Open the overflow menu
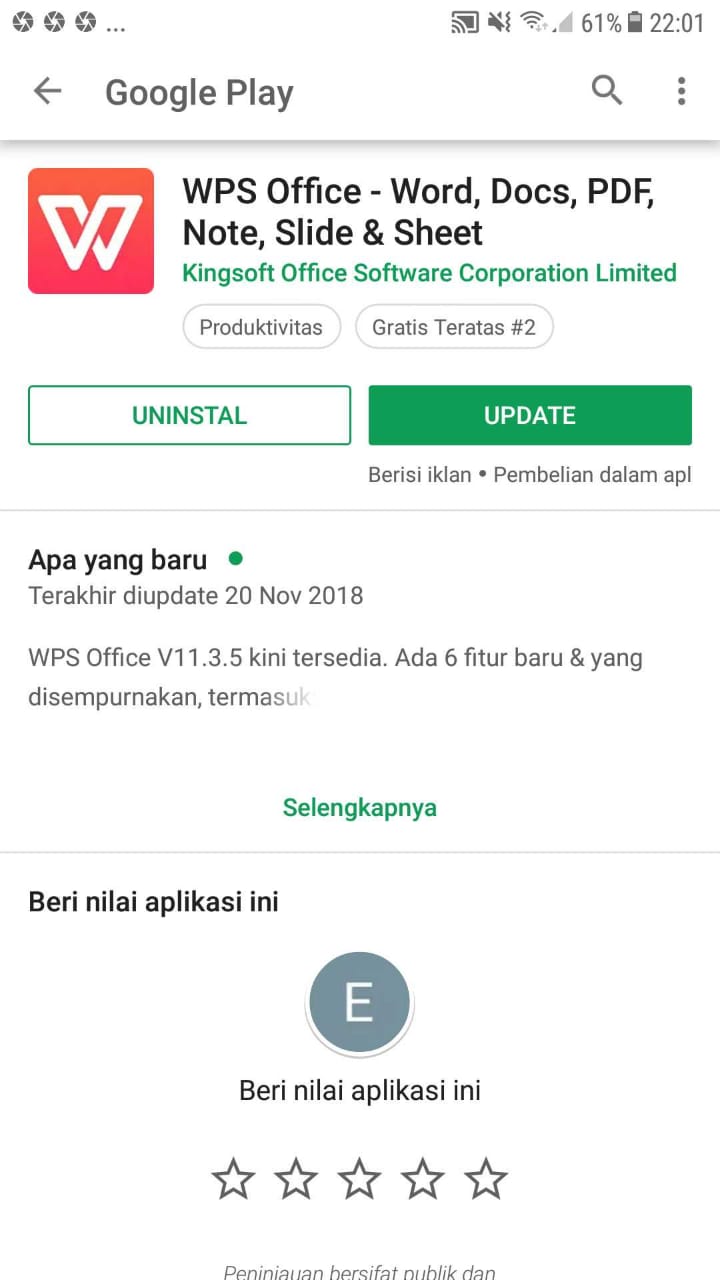 [681, 92]
